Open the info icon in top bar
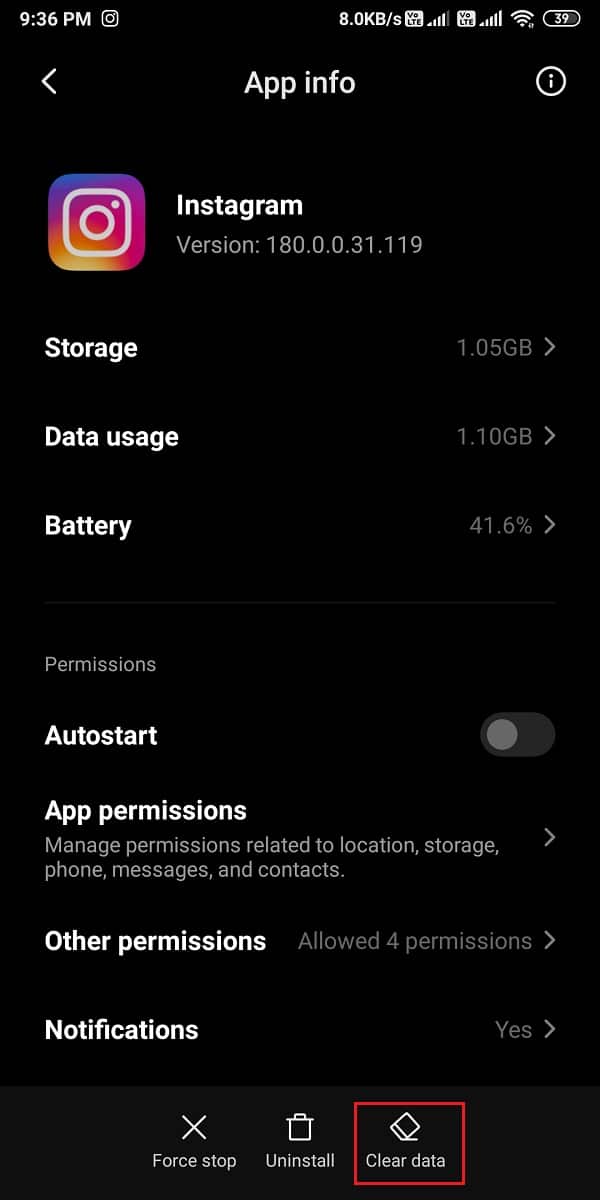This screenshot has height=1200, width=600. pos(550,82)
